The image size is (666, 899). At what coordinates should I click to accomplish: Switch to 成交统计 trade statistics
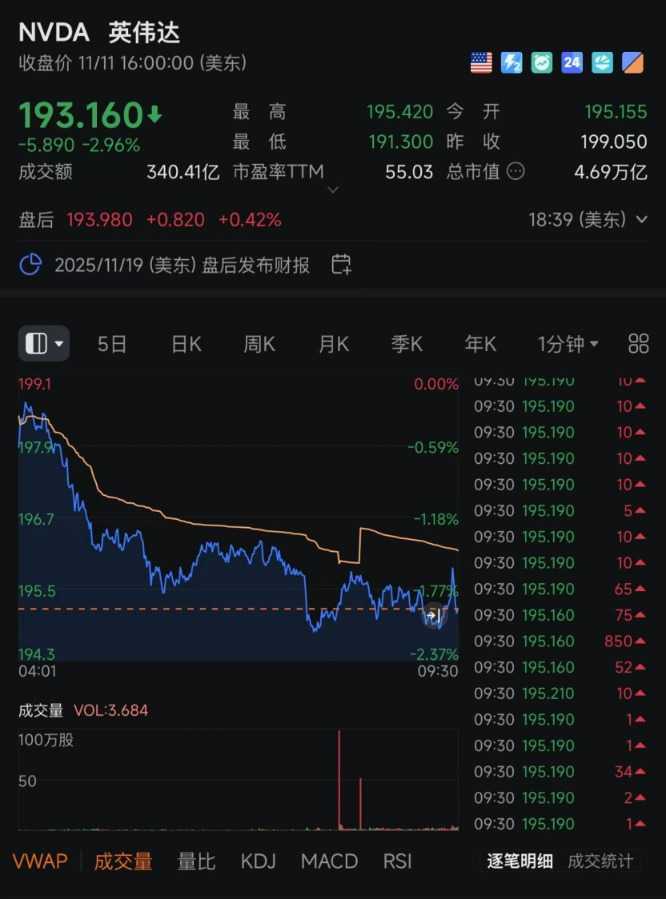pos(600,861)
